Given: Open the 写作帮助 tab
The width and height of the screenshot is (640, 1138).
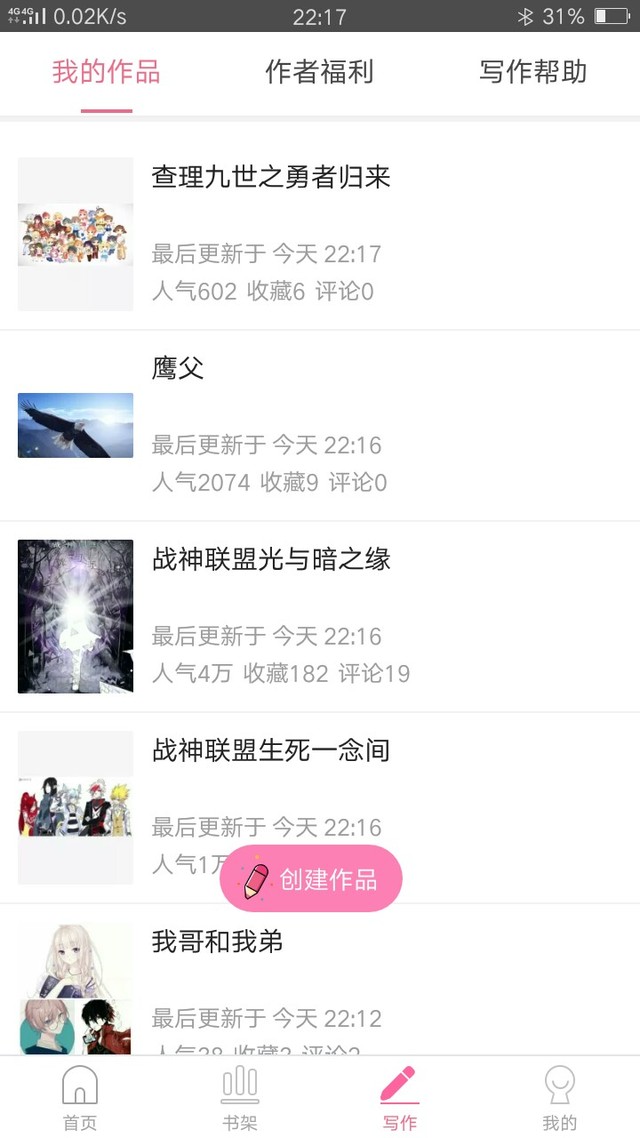Looking at the screenshot, I should click(532, 72).
